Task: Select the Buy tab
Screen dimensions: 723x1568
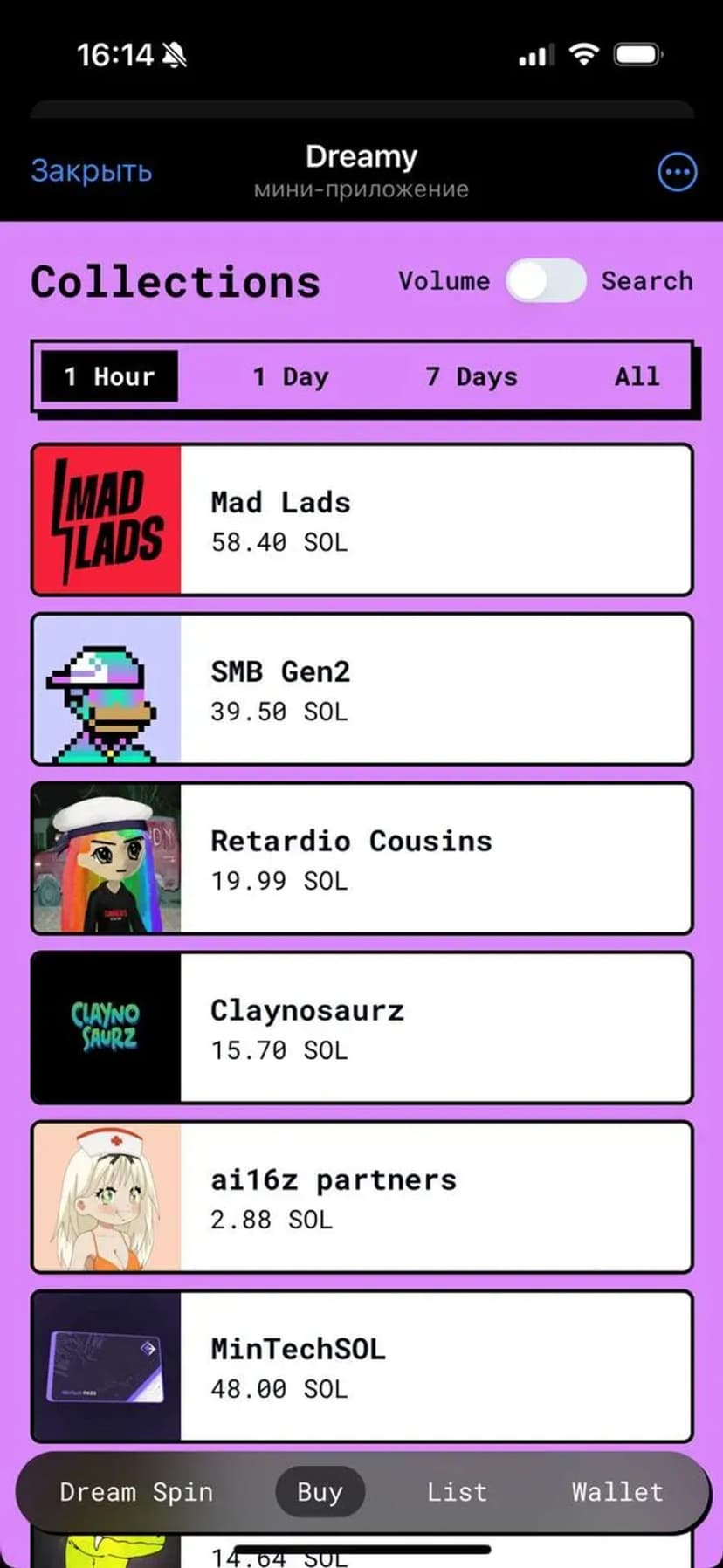Action: pyautogui.click(x=320, y=1492)
